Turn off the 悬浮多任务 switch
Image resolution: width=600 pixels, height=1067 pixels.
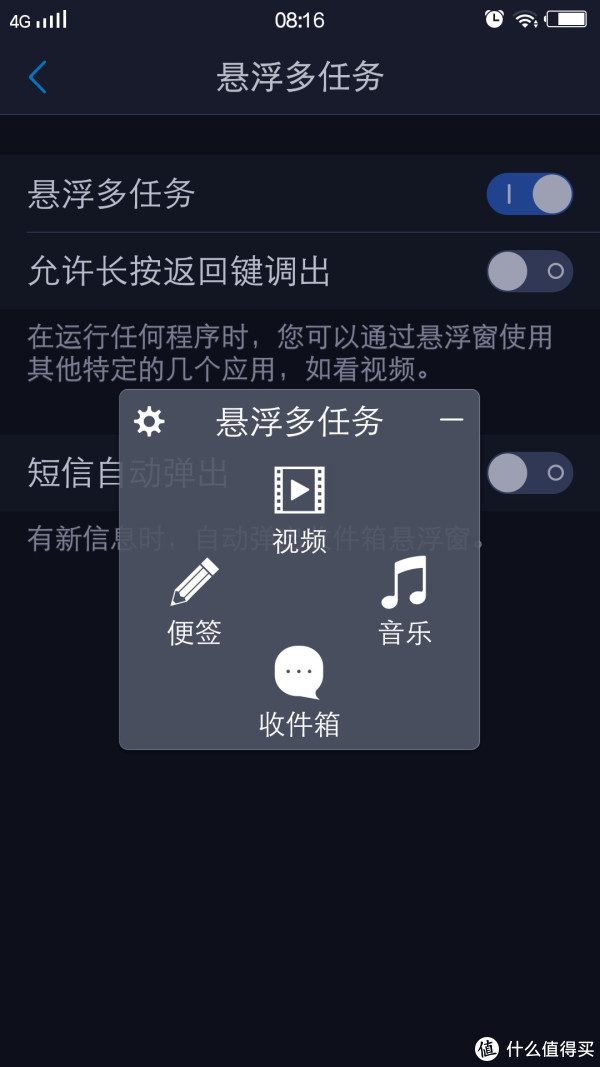529,194
